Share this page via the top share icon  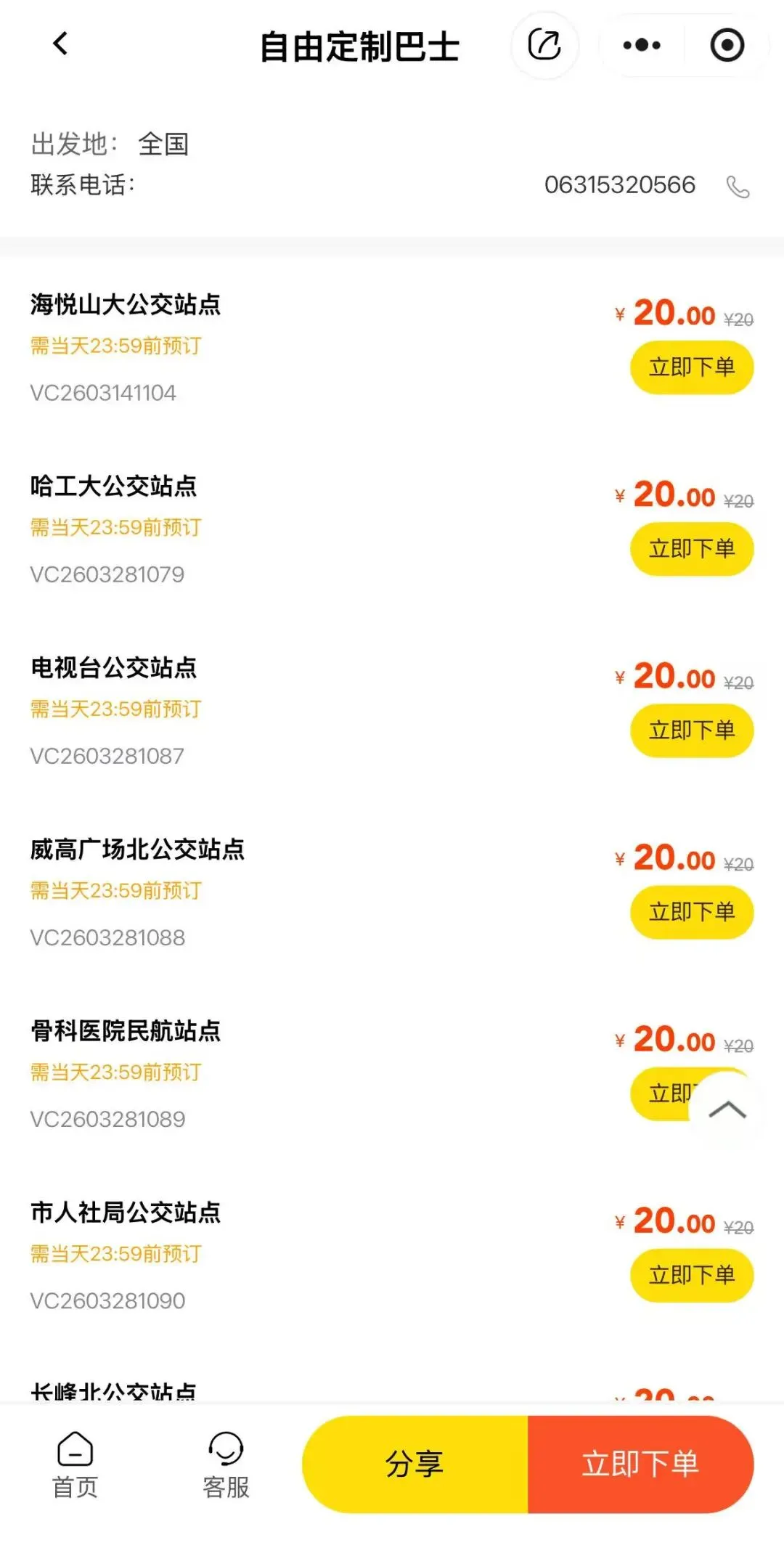[x=544, y=45]
